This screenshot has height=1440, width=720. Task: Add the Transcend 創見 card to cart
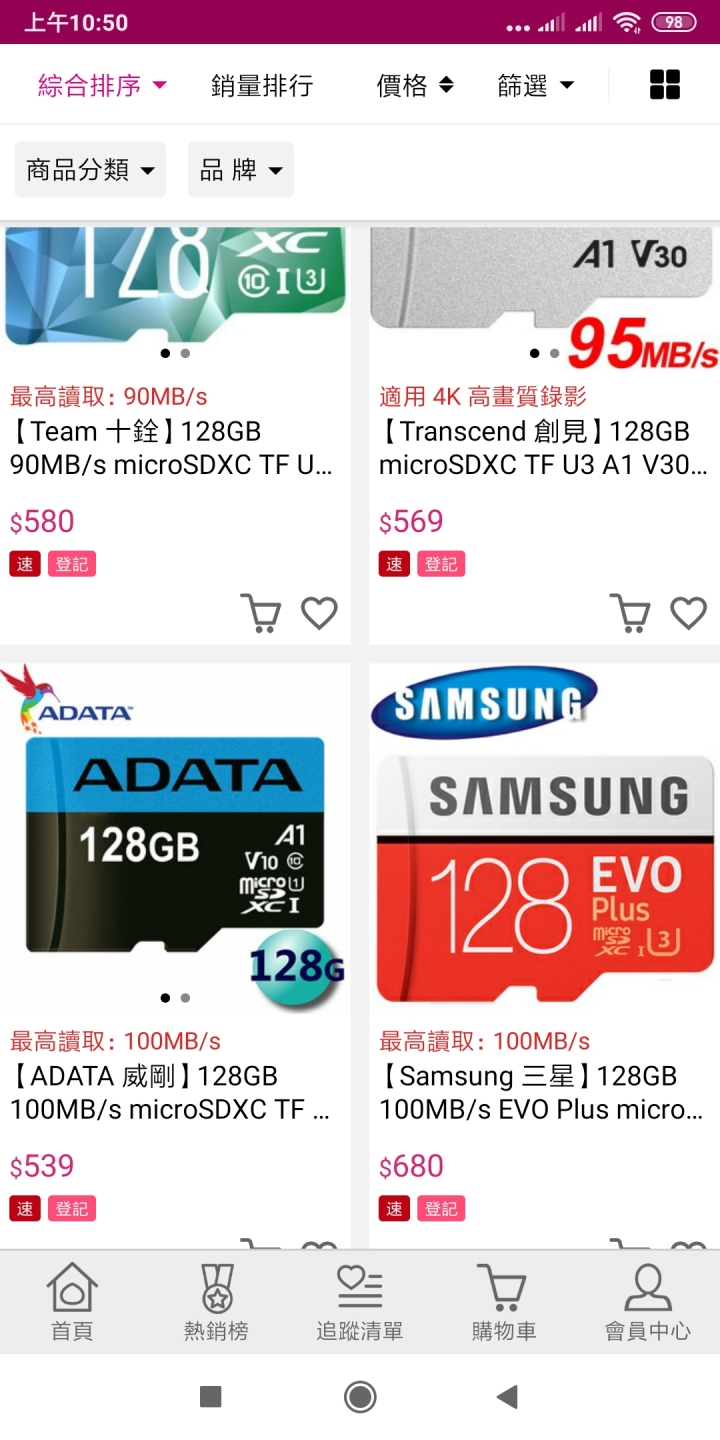click(x=630, y=613)
